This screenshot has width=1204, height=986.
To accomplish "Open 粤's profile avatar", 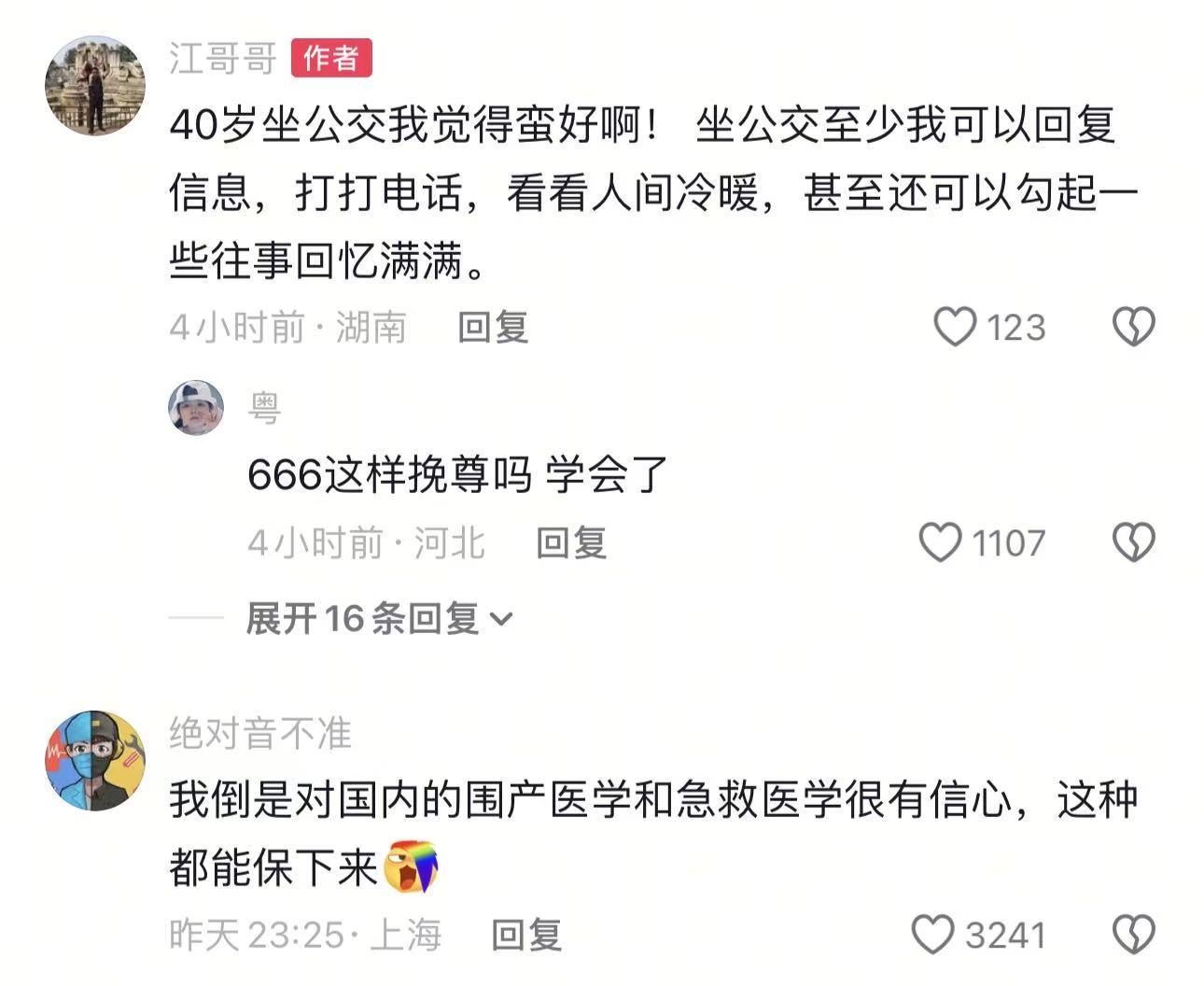I will pos(196,408).
